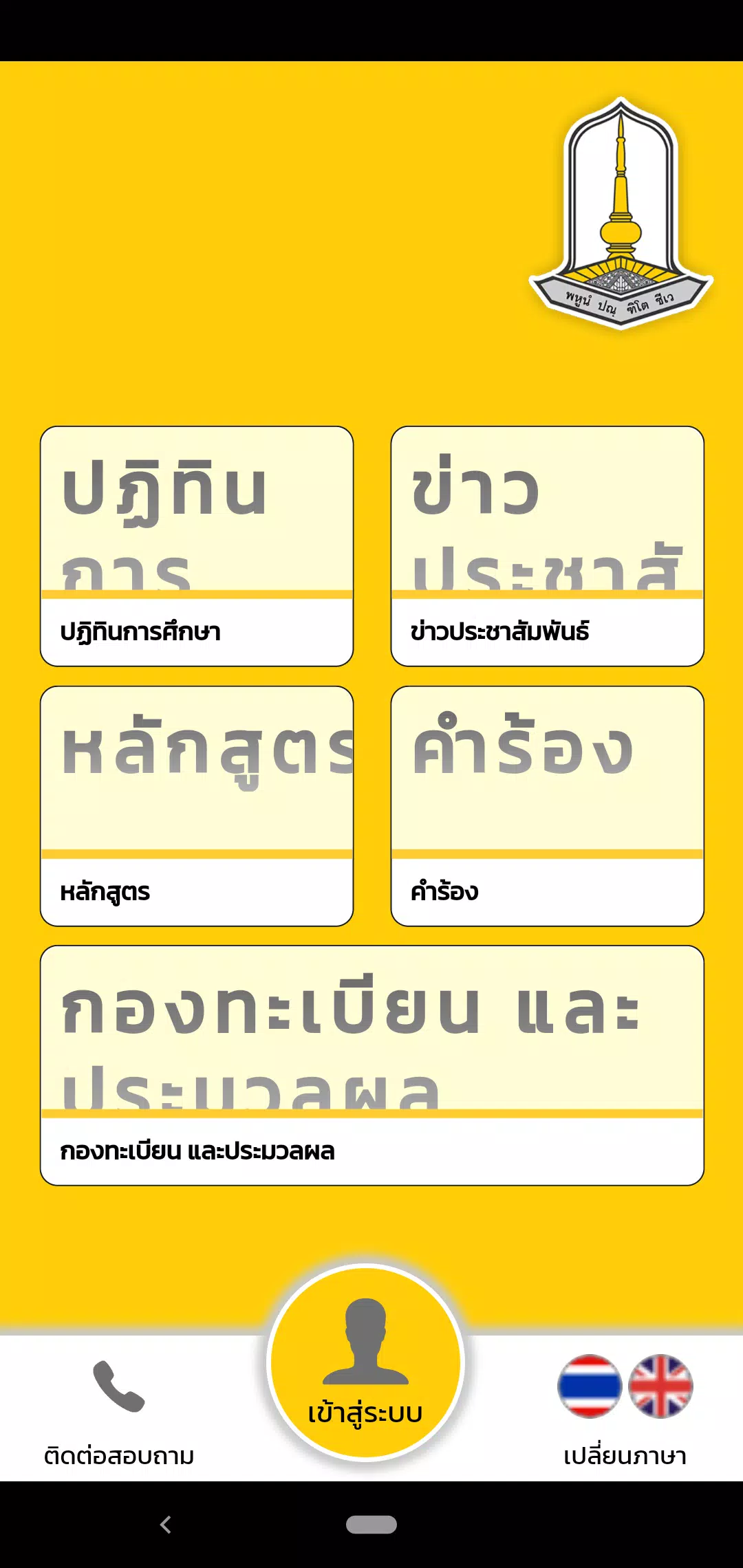Tap the เข้าสู่ระบบ login button
Image resolution: width=743 pixels, height=1568 pixels.
pyautogui.click(x=365, y=1363)
